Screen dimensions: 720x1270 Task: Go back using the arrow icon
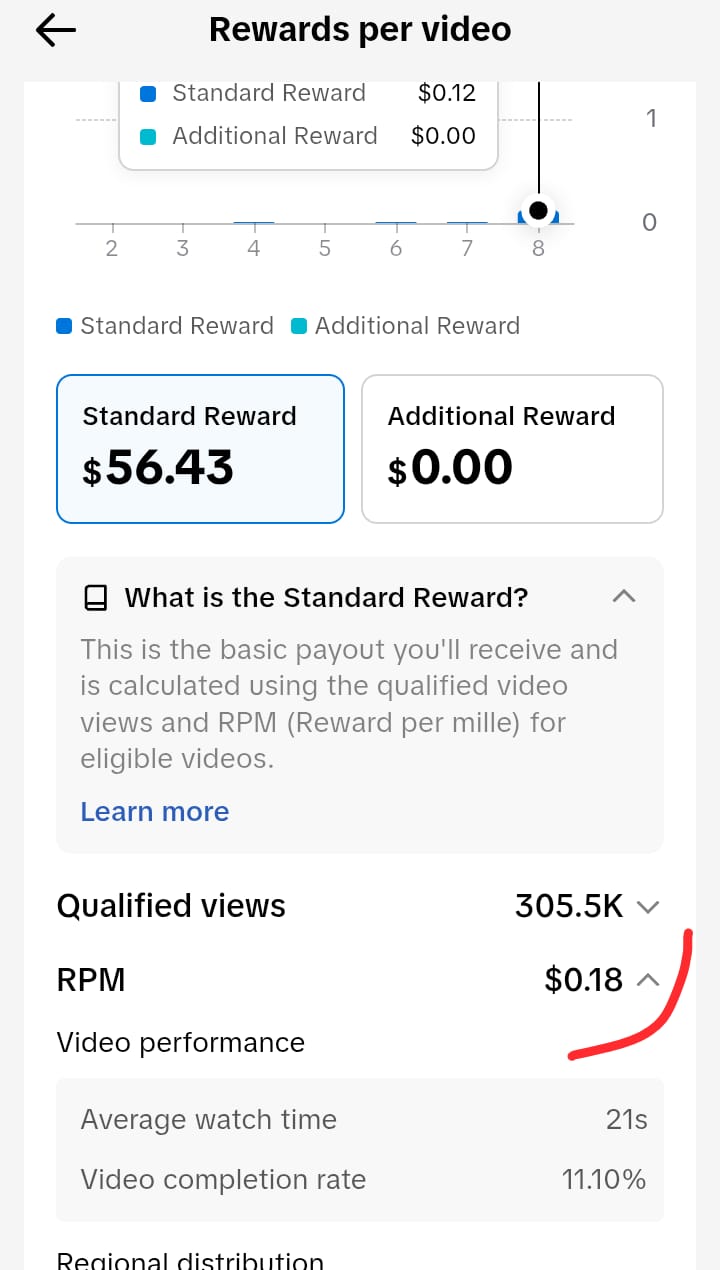[x=55, y=31]
